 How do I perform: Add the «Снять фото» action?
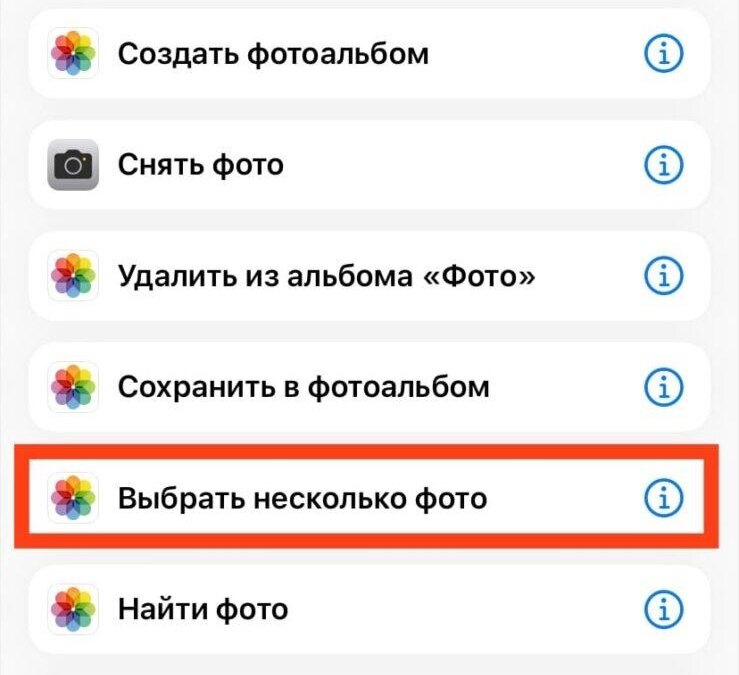point(200,164)
